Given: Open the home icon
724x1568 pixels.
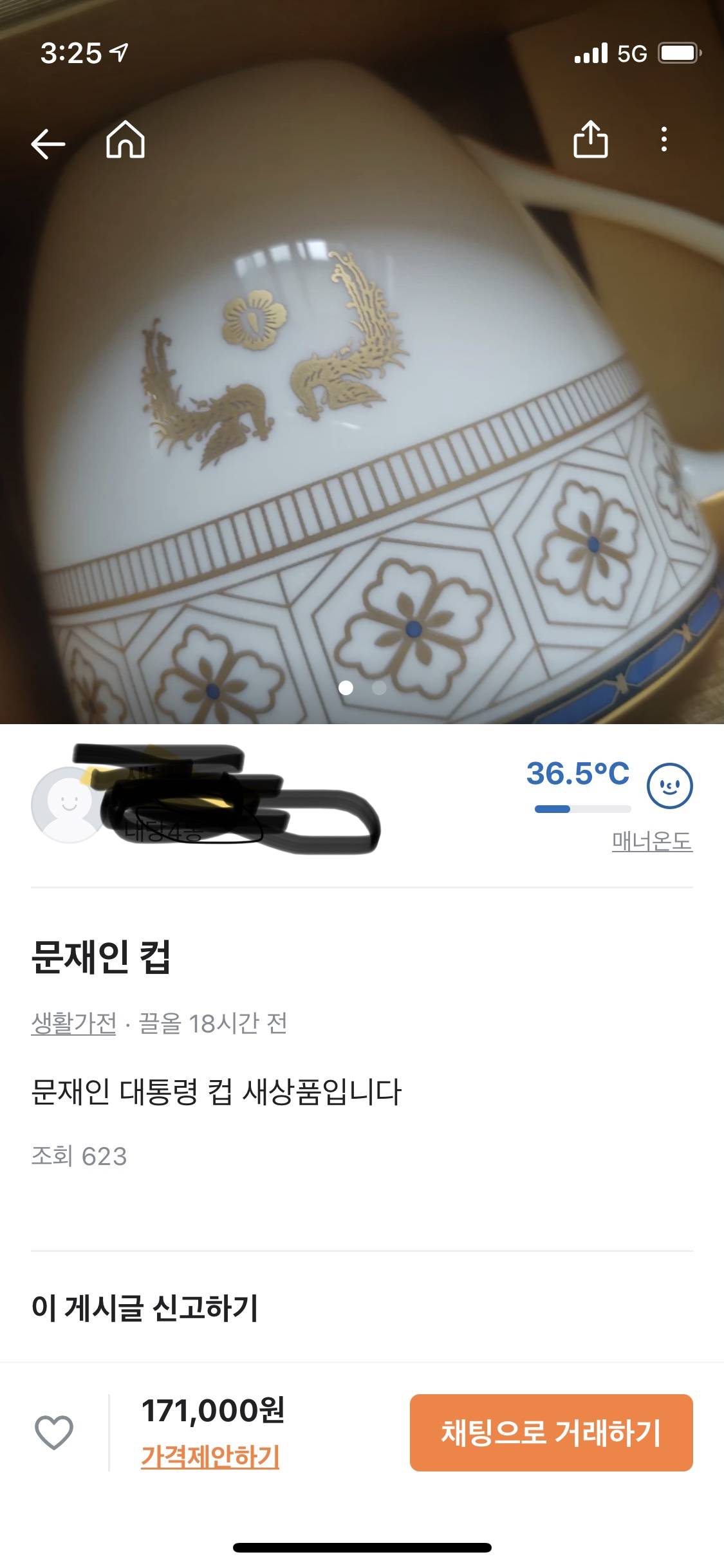Looking at the screenshot, I should tap(125, 140).
